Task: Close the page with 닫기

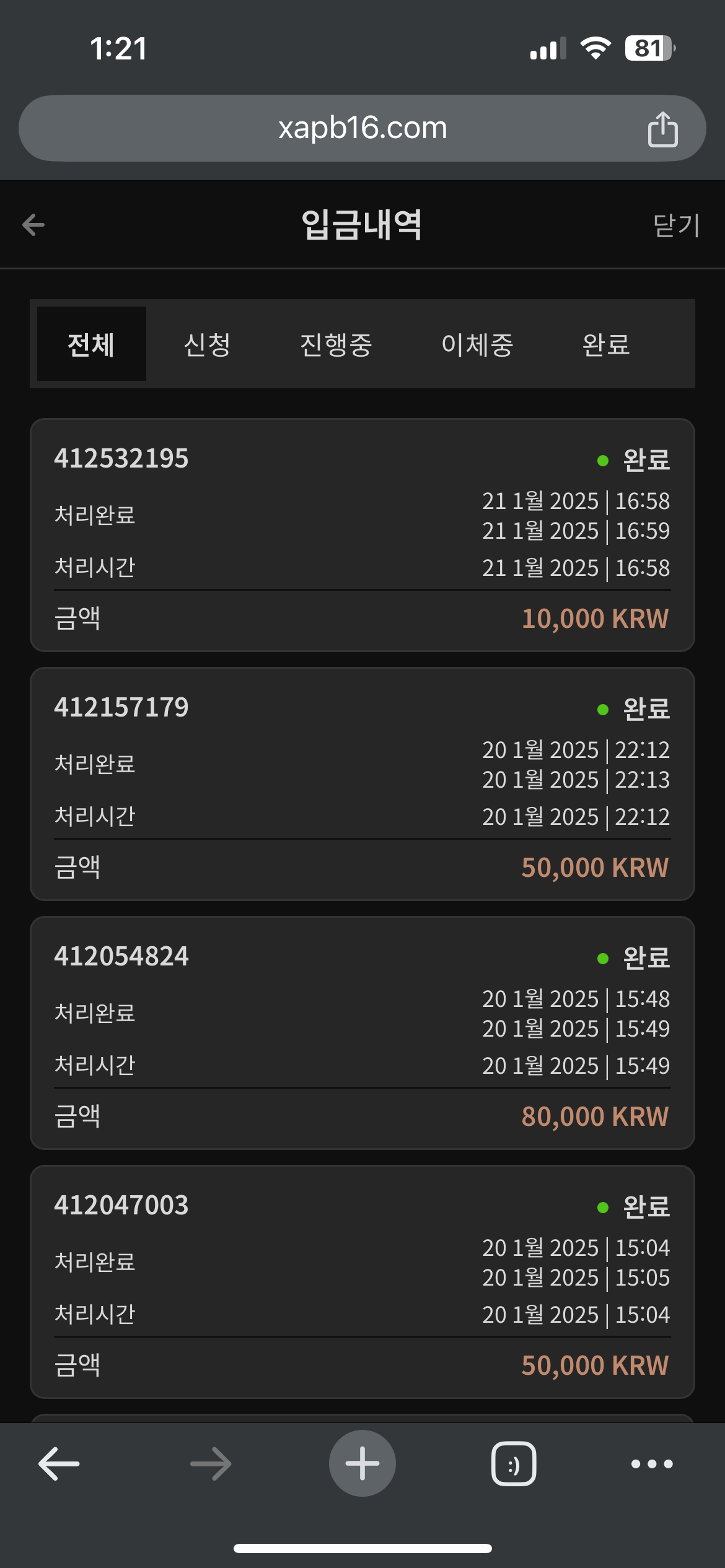Action: coord(676,225)
